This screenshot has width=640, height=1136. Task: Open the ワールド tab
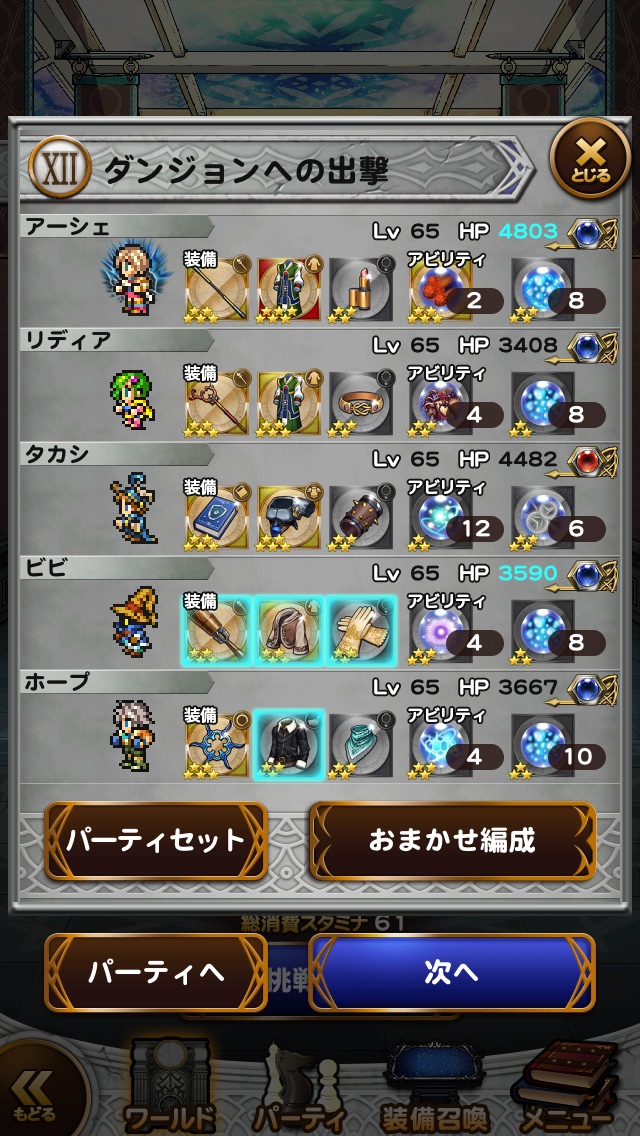[x=170, y=1088]
